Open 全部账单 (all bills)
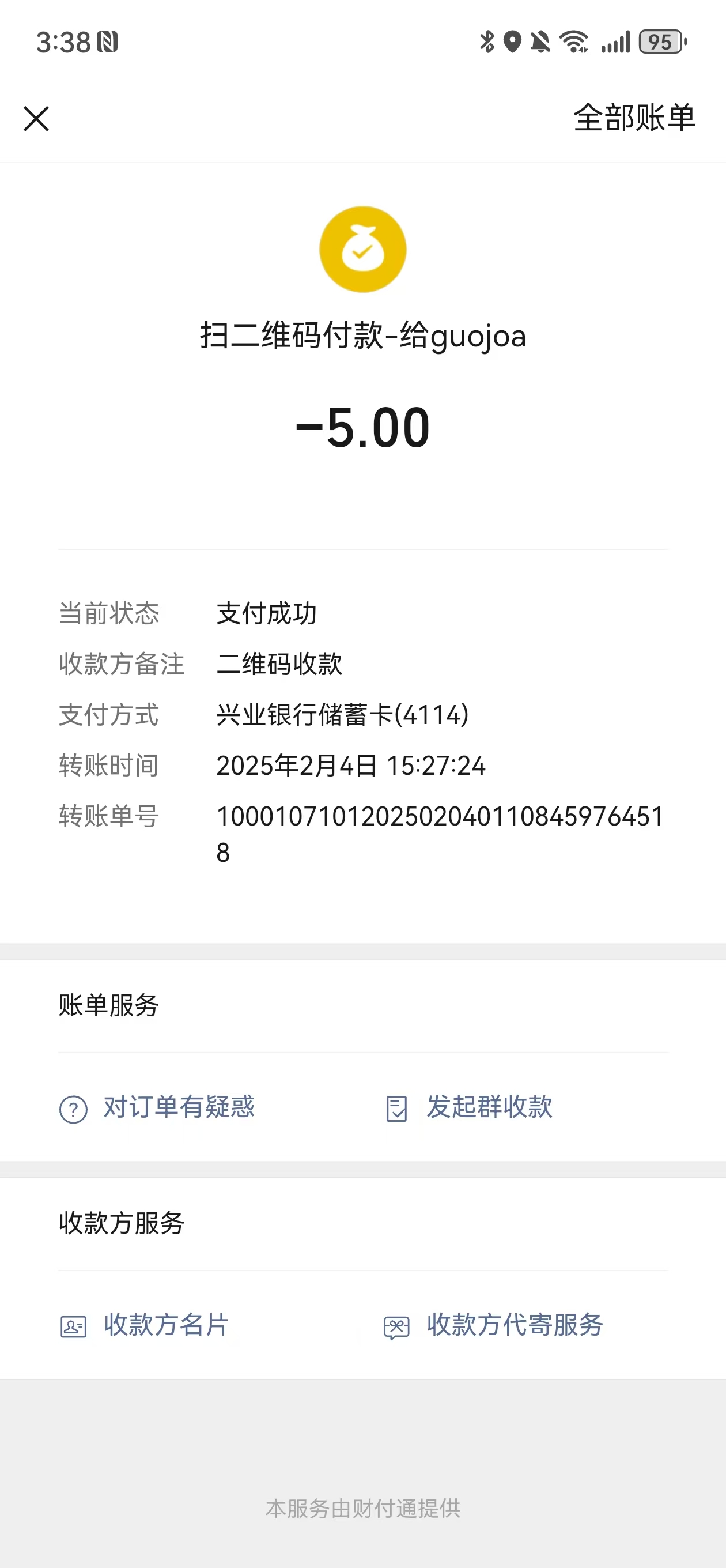Viewport: 726px width, 1568px height. point(633,118)
